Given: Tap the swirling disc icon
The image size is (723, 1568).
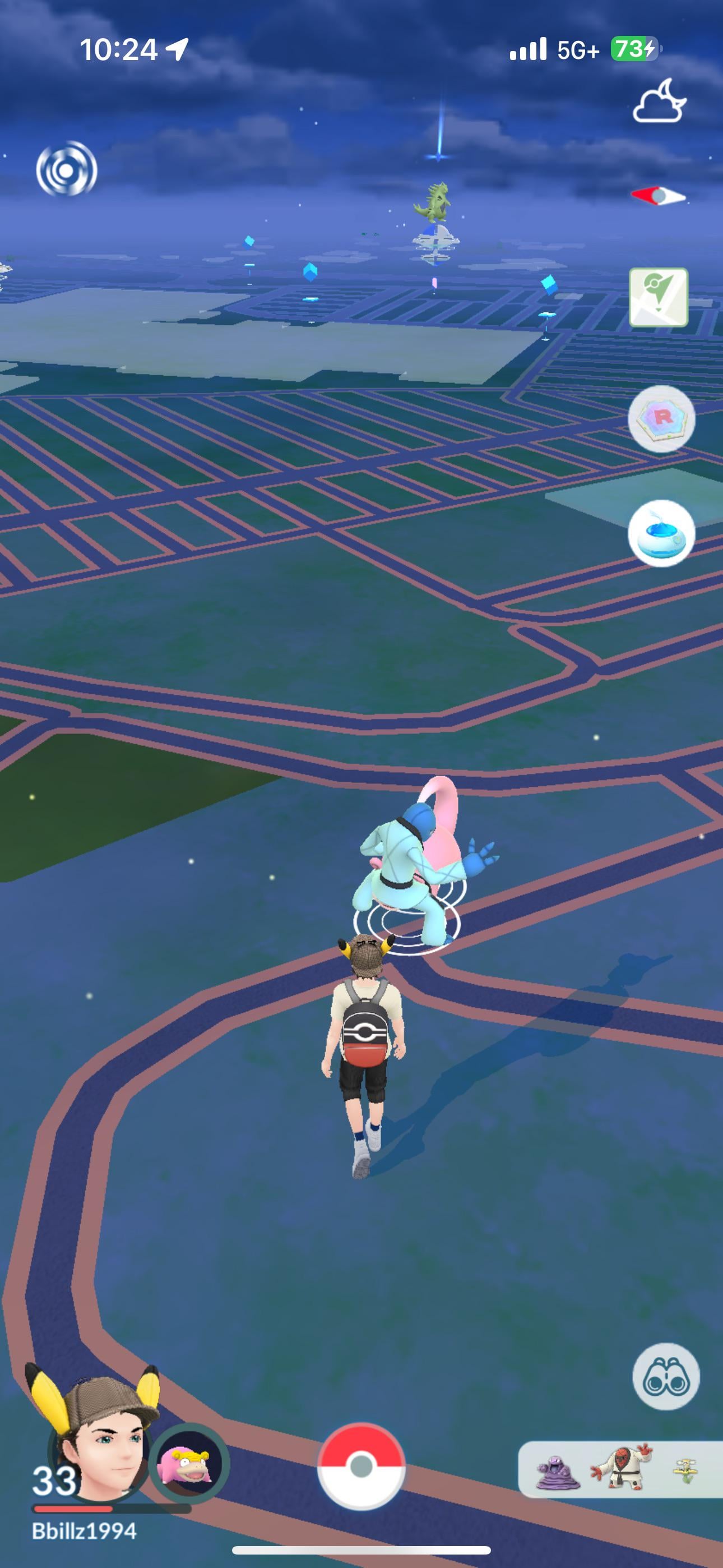Looking at the screenshot, I should coord(66,169).
